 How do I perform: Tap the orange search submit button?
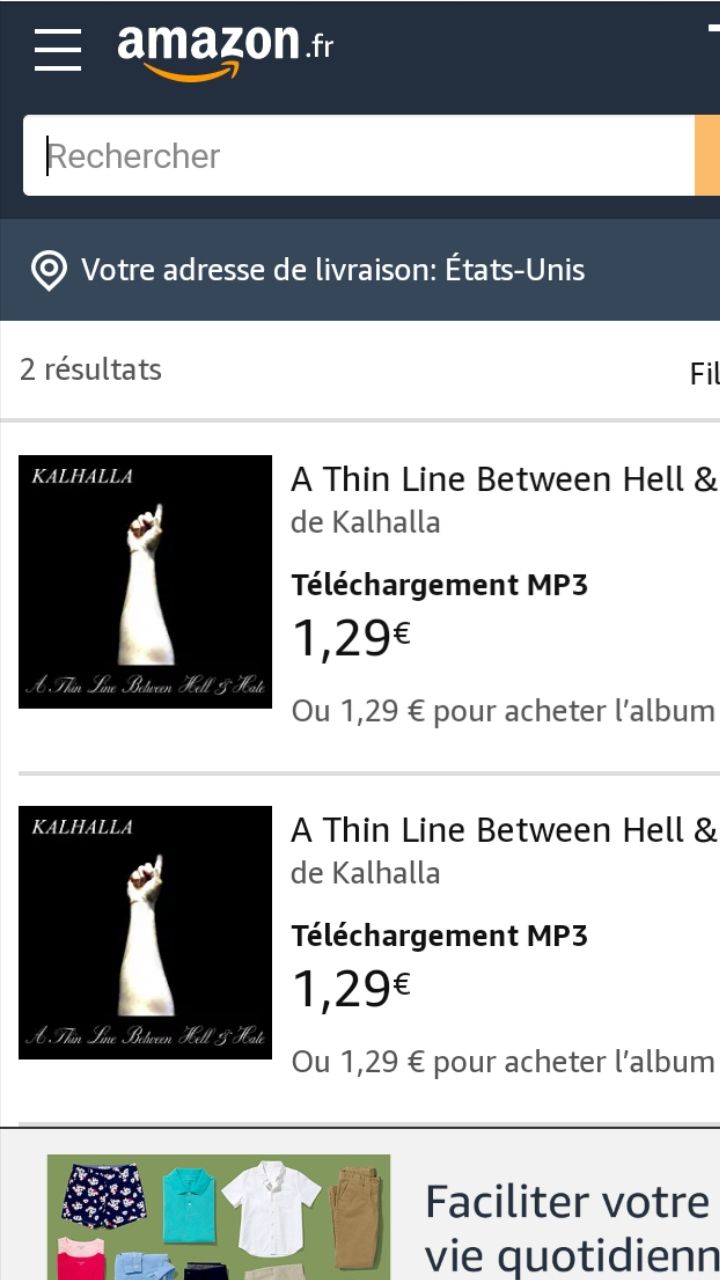(x=708, y=156)
